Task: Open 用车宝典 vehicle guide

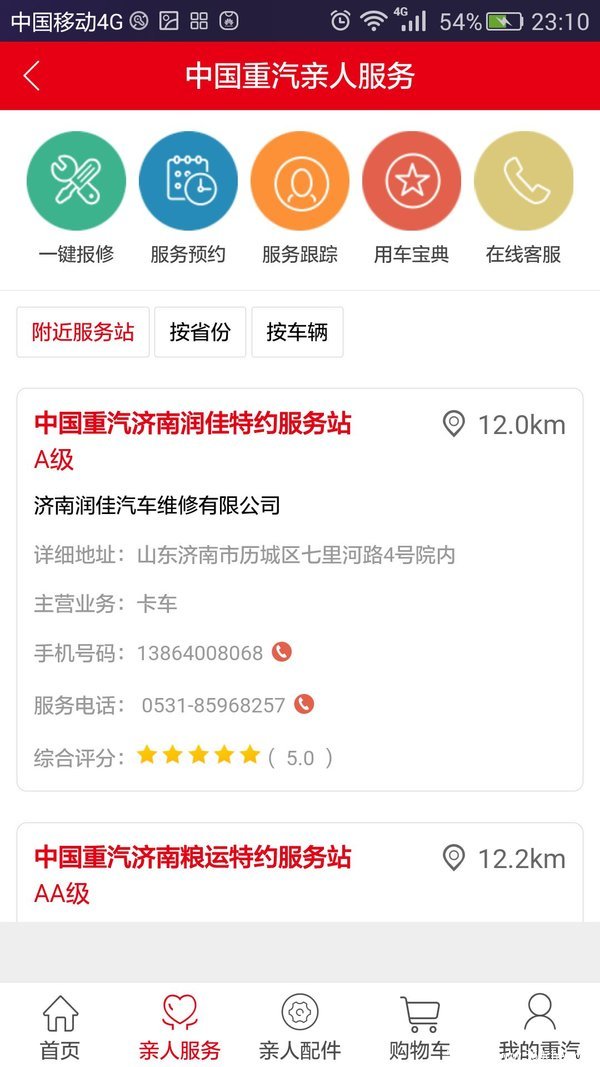Action: click(x=412, y=182)
